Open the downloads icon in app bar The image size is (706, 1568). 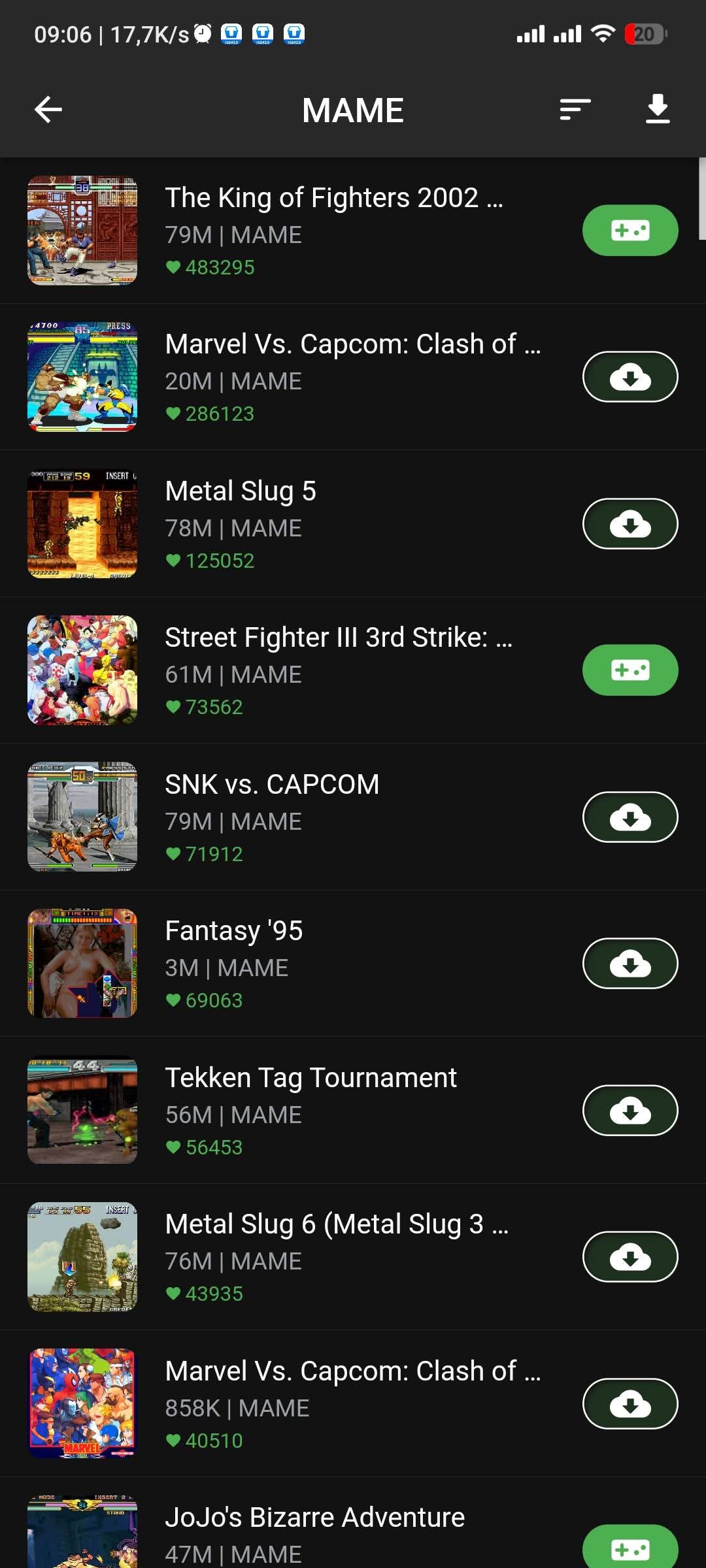click(x=658, y=109)
